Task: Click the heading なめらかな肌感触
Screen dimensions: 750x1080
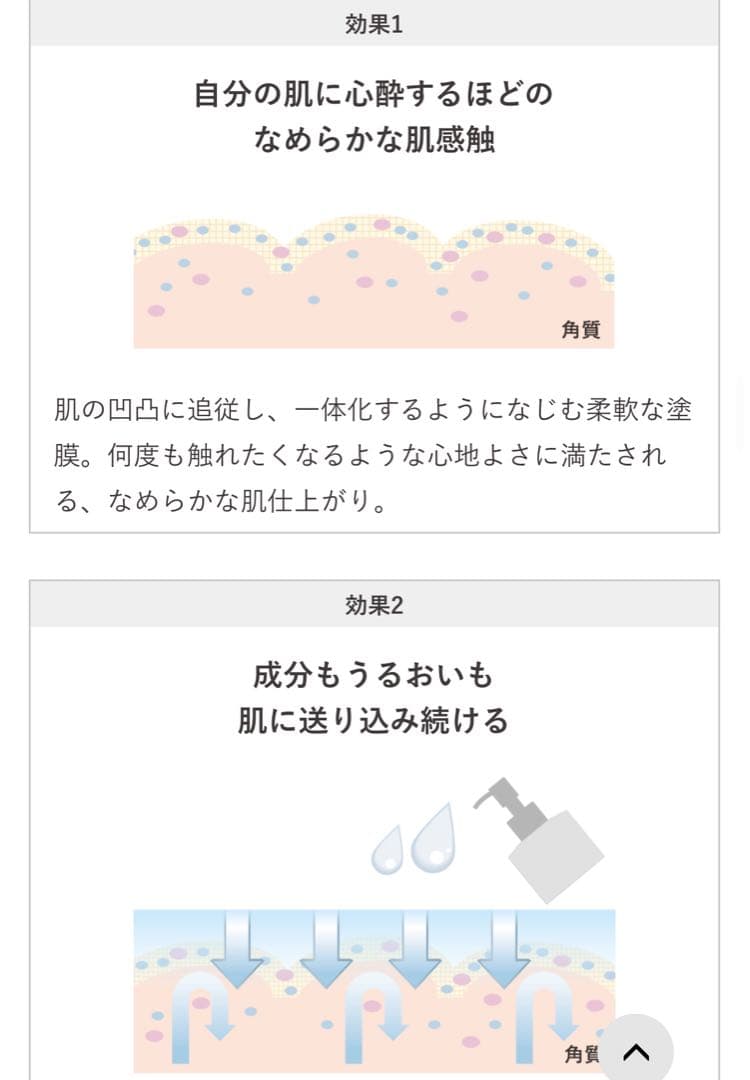Action: tap(374, 139)
